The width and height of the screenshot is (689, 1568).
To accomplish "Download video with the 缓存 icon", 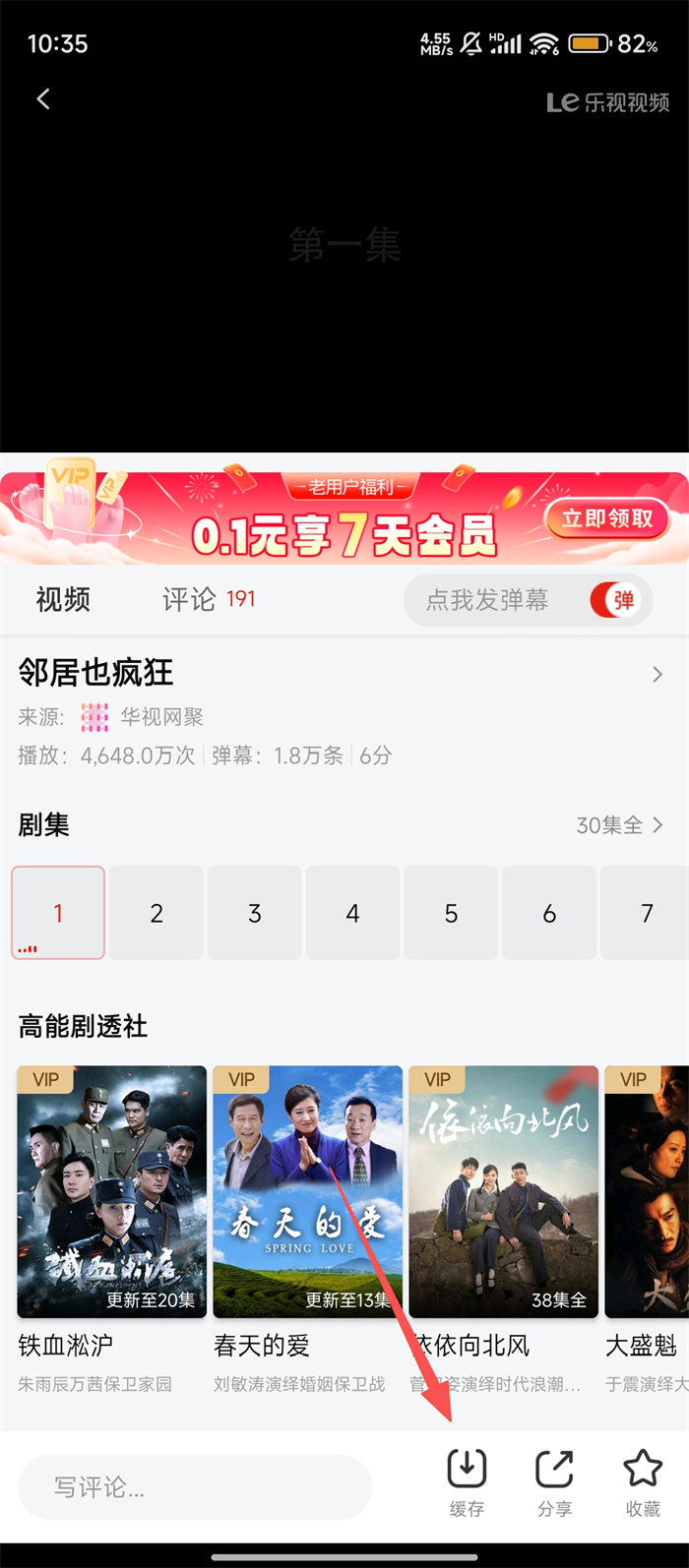I will (467, 1481).
